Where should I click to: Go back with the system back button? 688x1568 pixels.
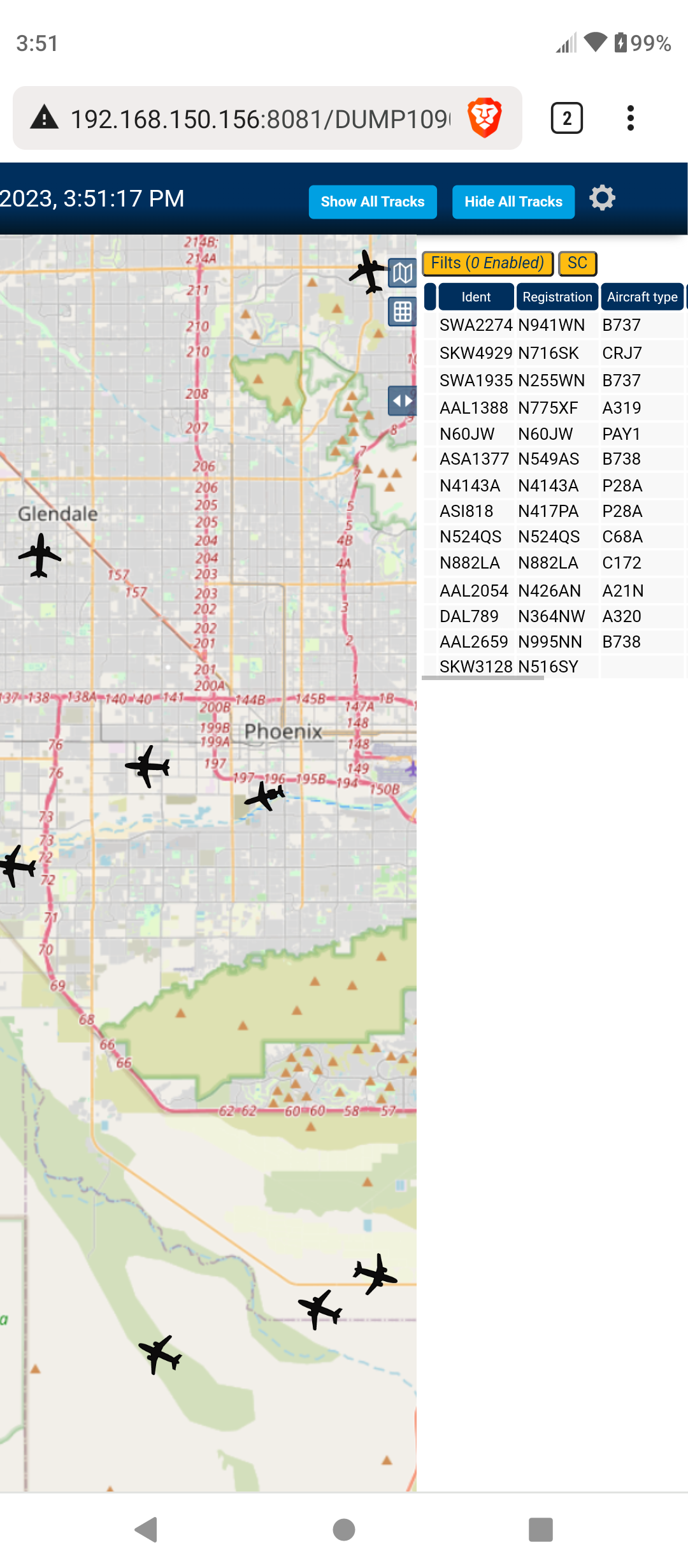coord(147,1529)
